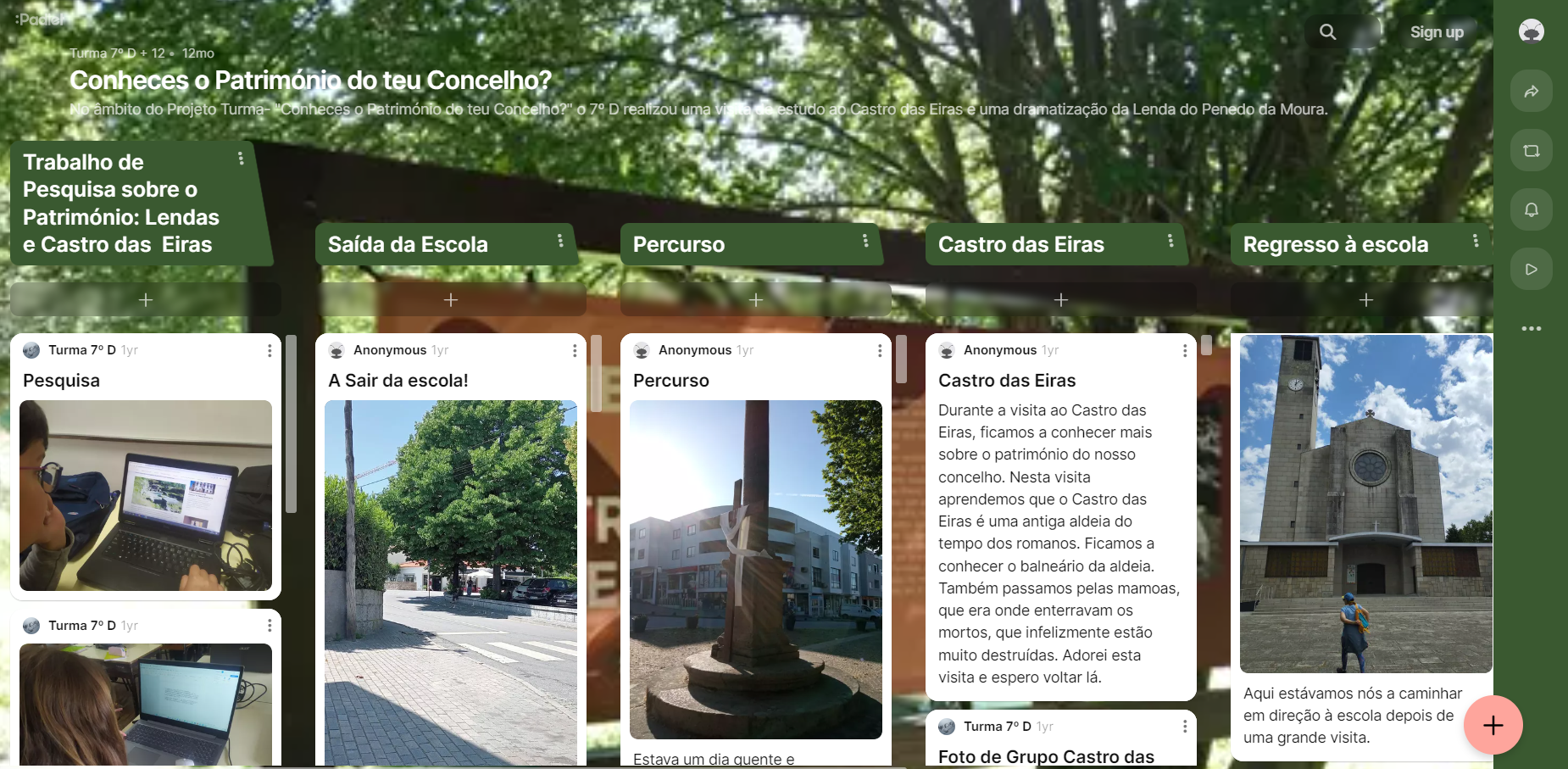Open options for Percurso section
Image resolution: width=1568 pixels, height=769 pixels.
tap(865, 242)
